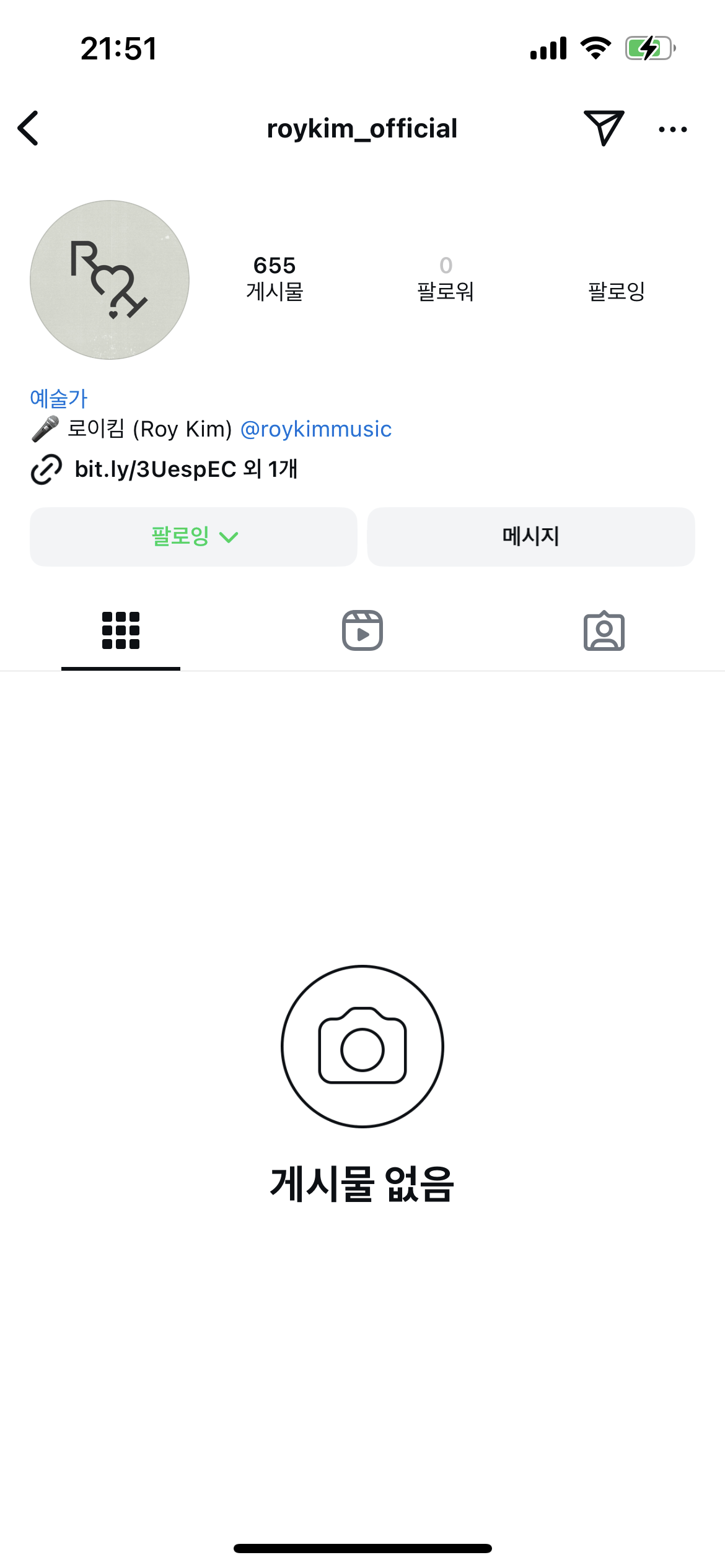Tap the 메시지 button
Image resolution: width=725 pixels, height=1568 pixels.
point(530,536)
